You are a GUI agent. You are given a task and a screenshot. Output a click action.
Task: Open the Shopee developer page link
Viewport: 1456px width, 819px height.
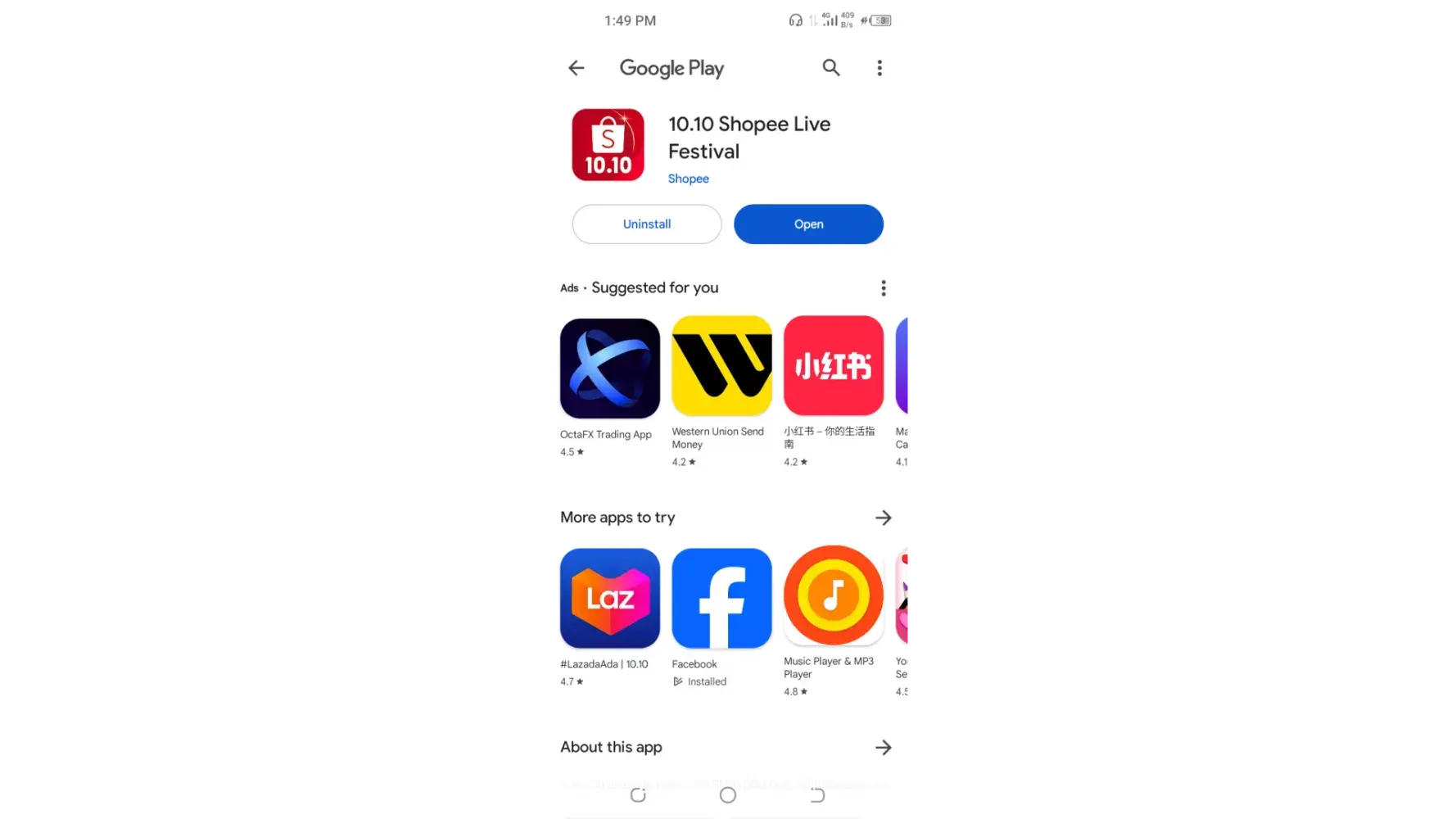688,179
